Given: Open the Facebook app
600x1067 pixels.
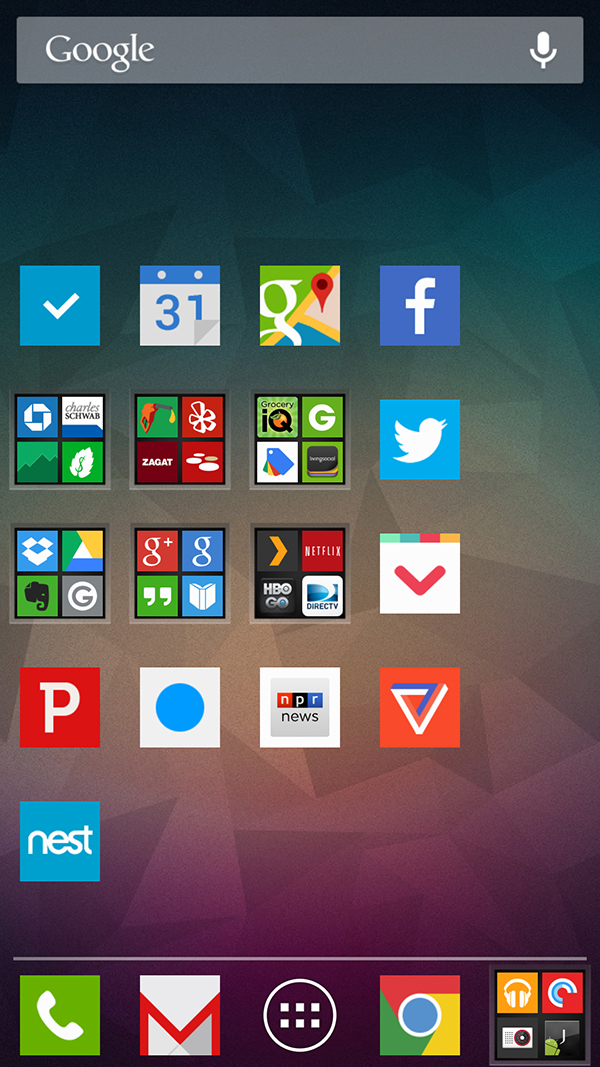Looking at the screenshot, I should pos(420,306).
